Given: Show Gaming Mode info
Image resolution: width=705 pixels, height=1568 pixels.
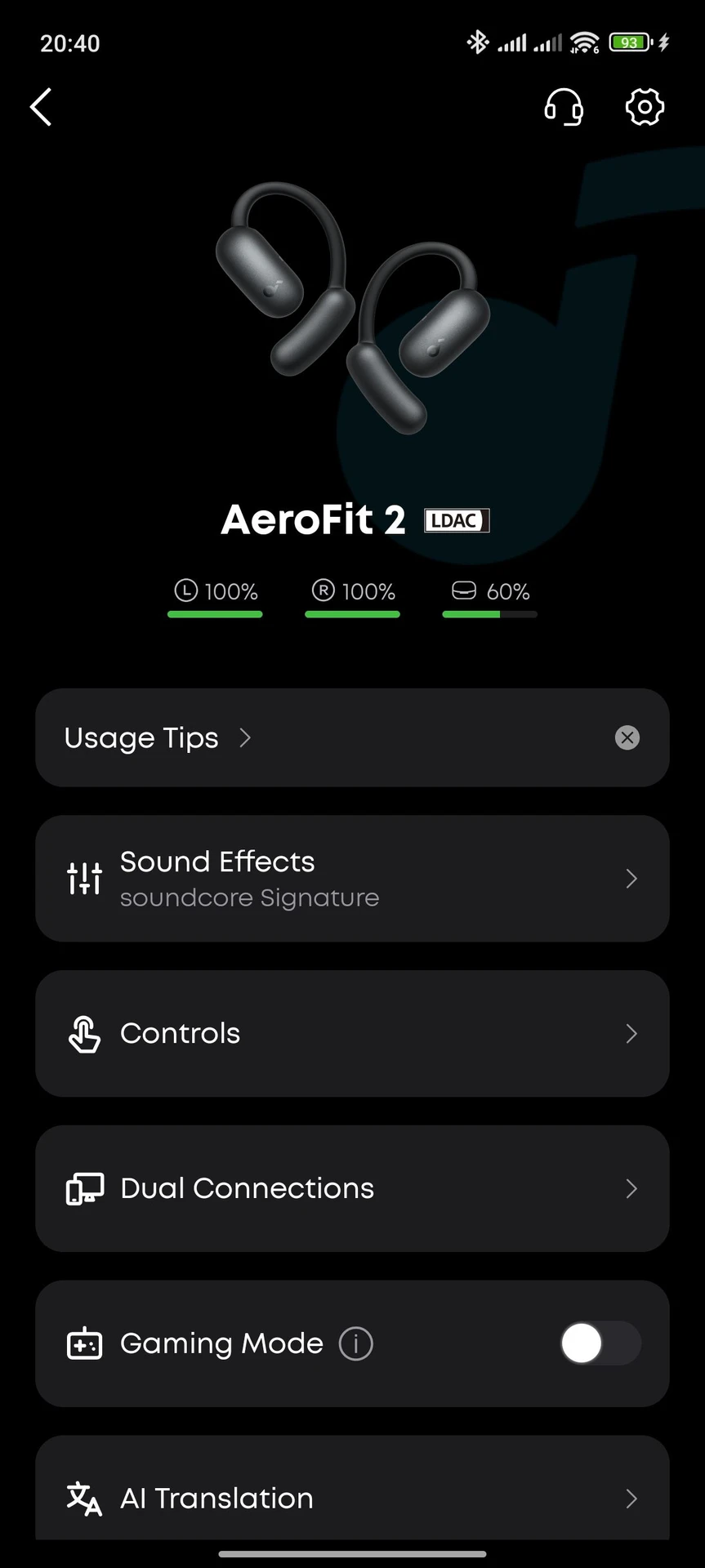Looking at the screenshot, I should coord(356,1343).
